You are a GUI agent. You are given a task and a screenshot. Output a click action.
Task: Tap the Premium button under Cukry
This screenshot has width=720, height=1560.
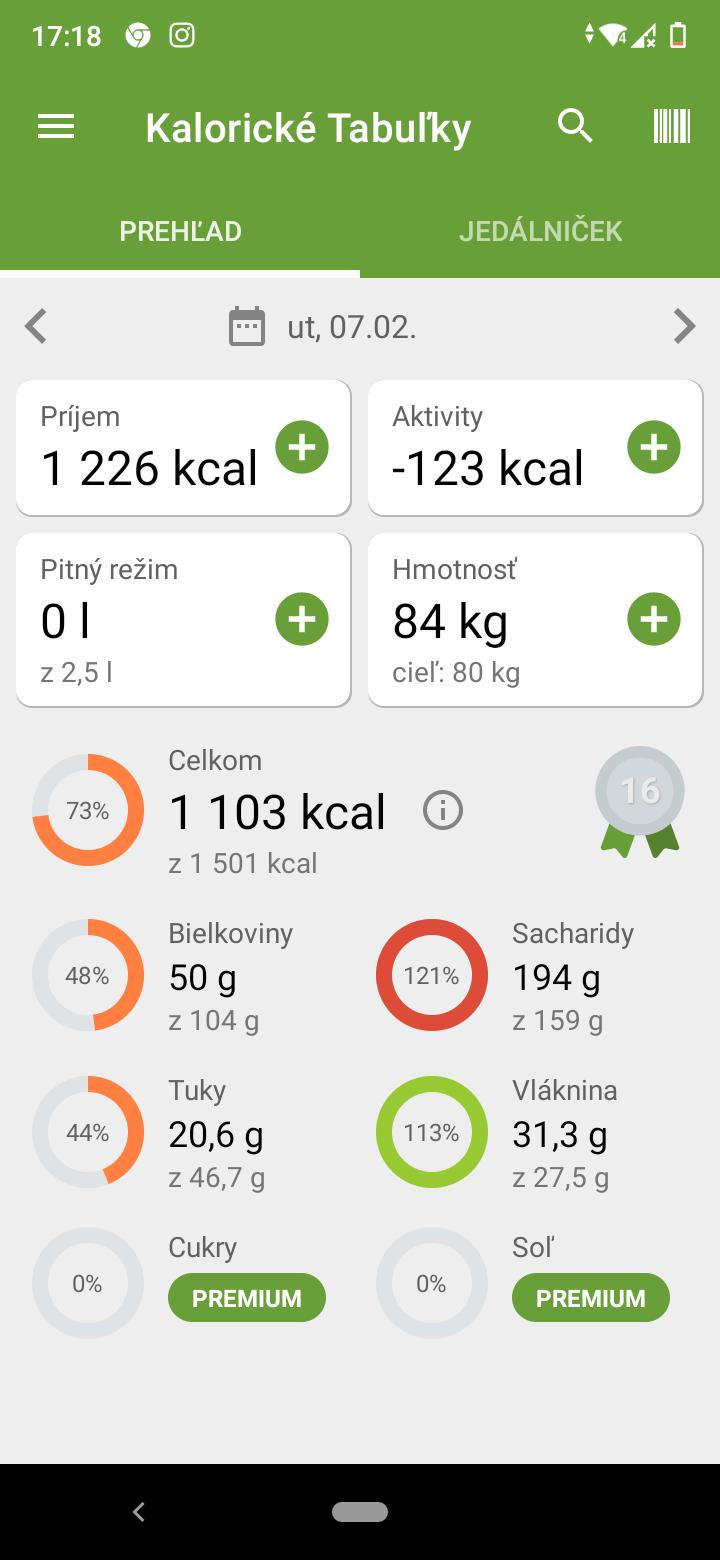[x=247, y=1298]
